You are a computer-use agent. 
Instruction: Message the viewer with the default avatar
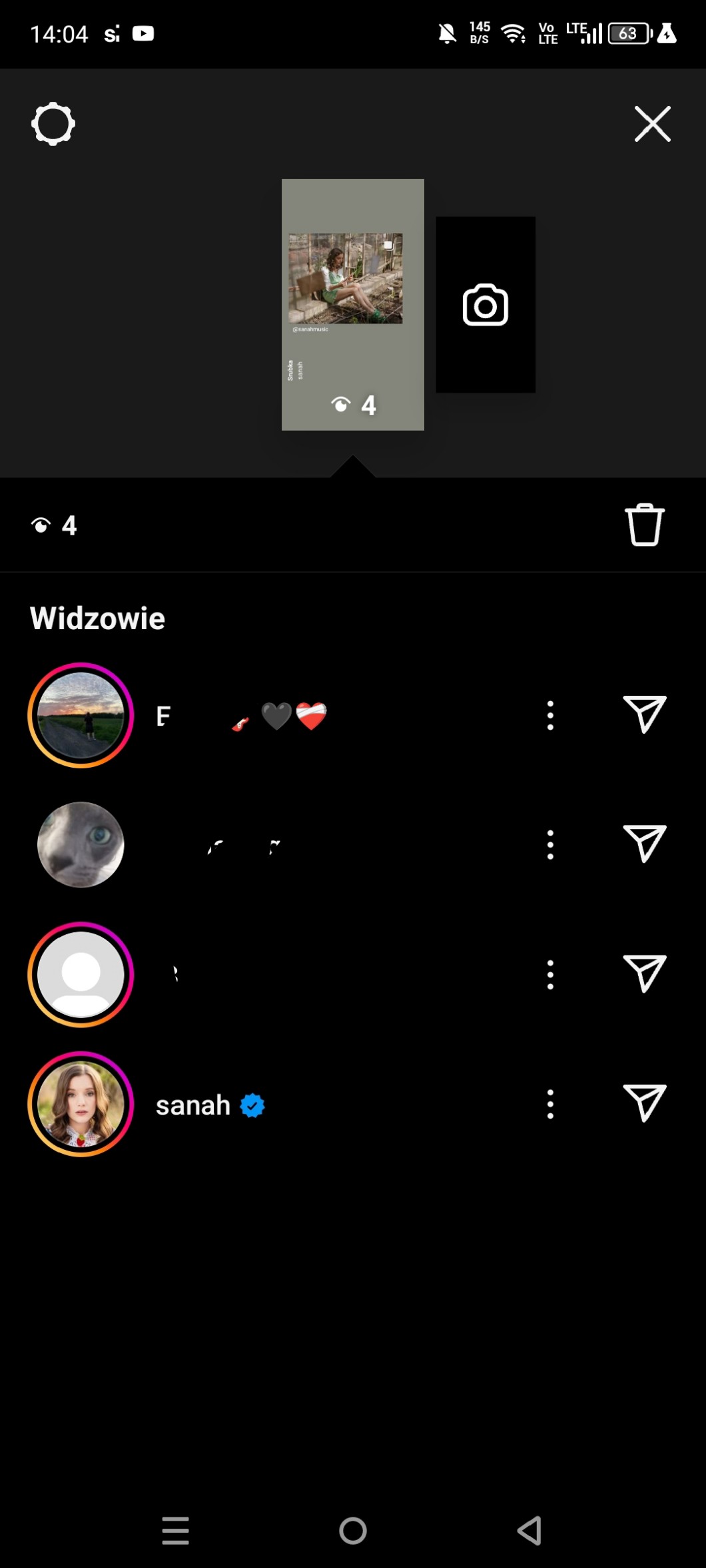[644, 973]
